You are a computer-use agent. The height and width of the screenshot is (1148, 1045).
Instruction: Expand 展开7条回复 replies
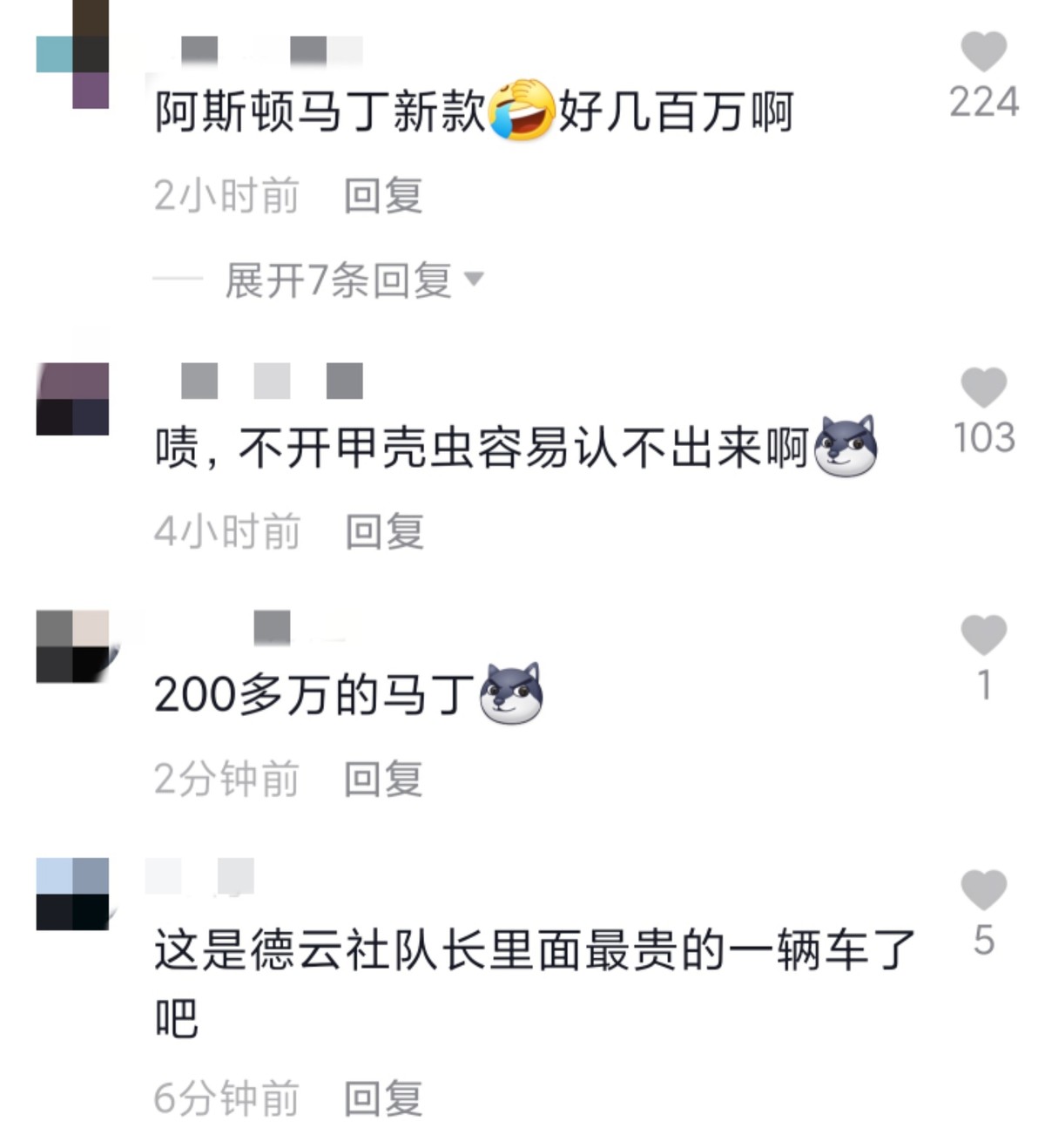[x=340, y=277]
